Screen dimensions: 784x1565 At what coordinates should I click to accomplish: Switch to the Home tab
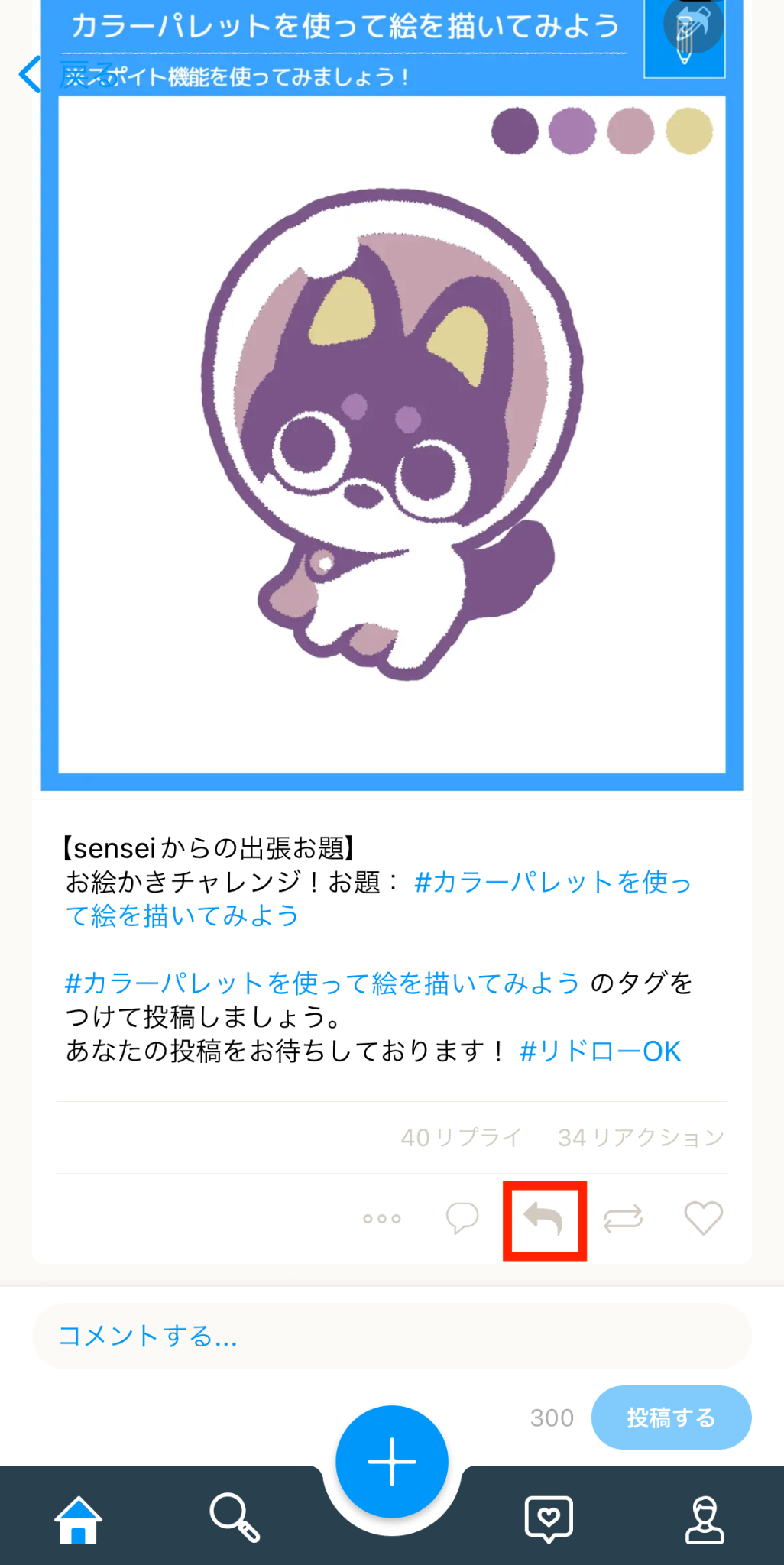point(78,1519)
